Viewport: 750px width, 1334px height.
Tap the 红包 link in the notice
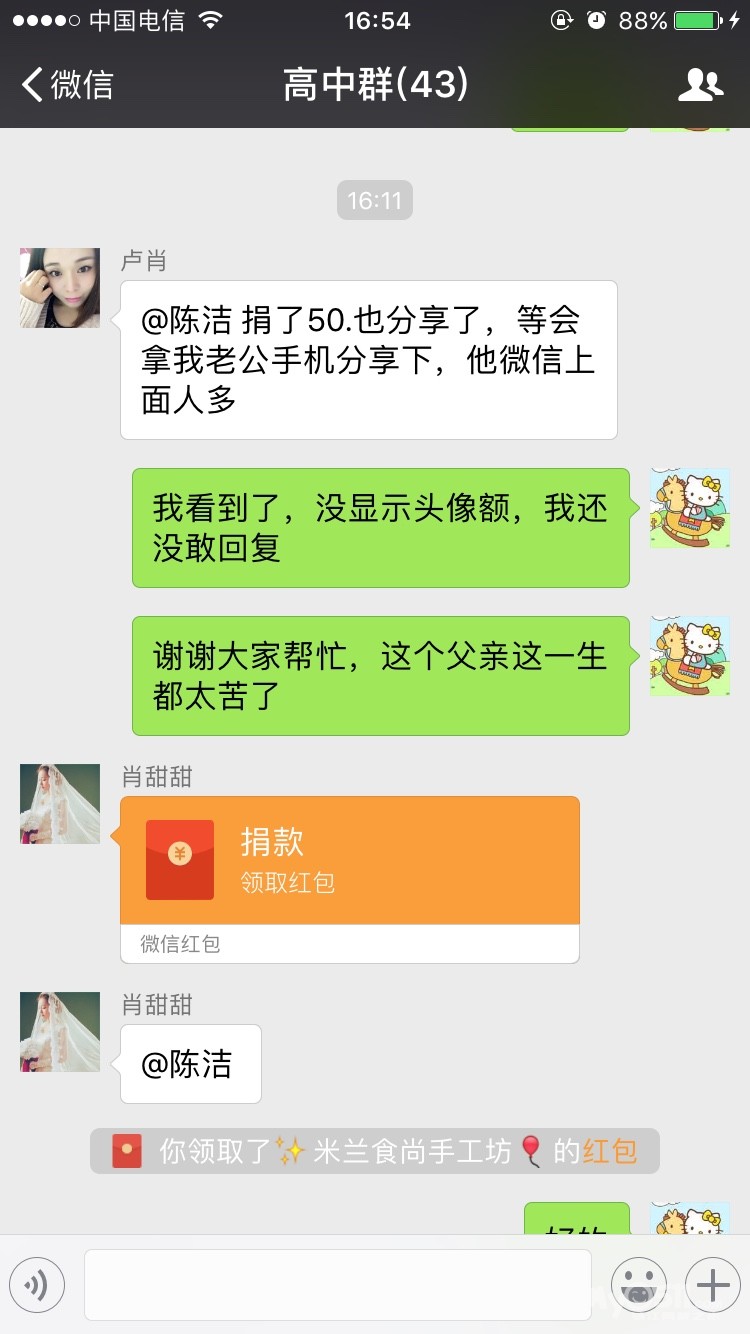pos(609,1151)
